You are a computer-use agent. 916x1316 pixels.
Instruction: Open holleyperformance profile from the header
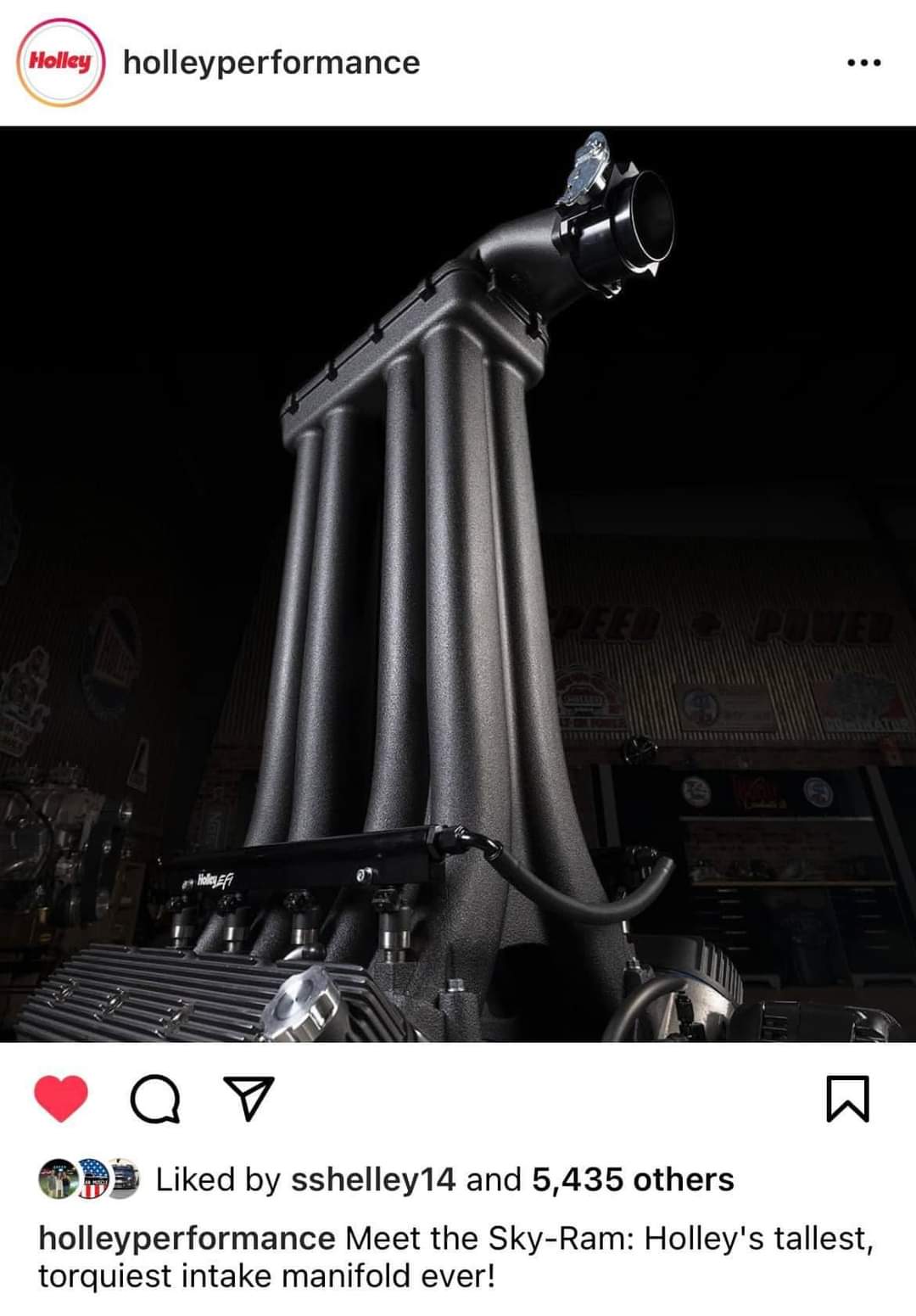[271, 63]
